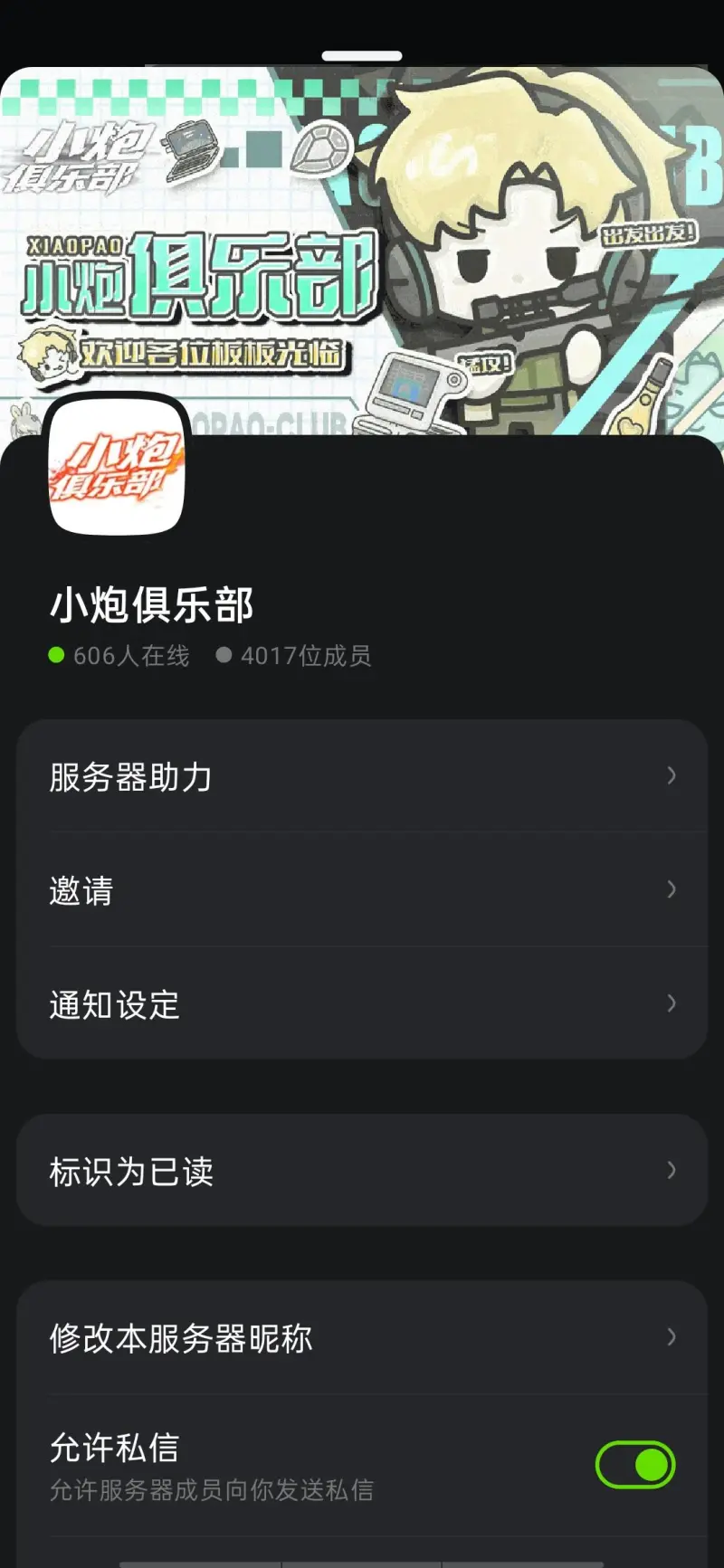Open 通知设定 notification settings
Viewport: 724px width, 1568px height.
tap(362, 1003)
